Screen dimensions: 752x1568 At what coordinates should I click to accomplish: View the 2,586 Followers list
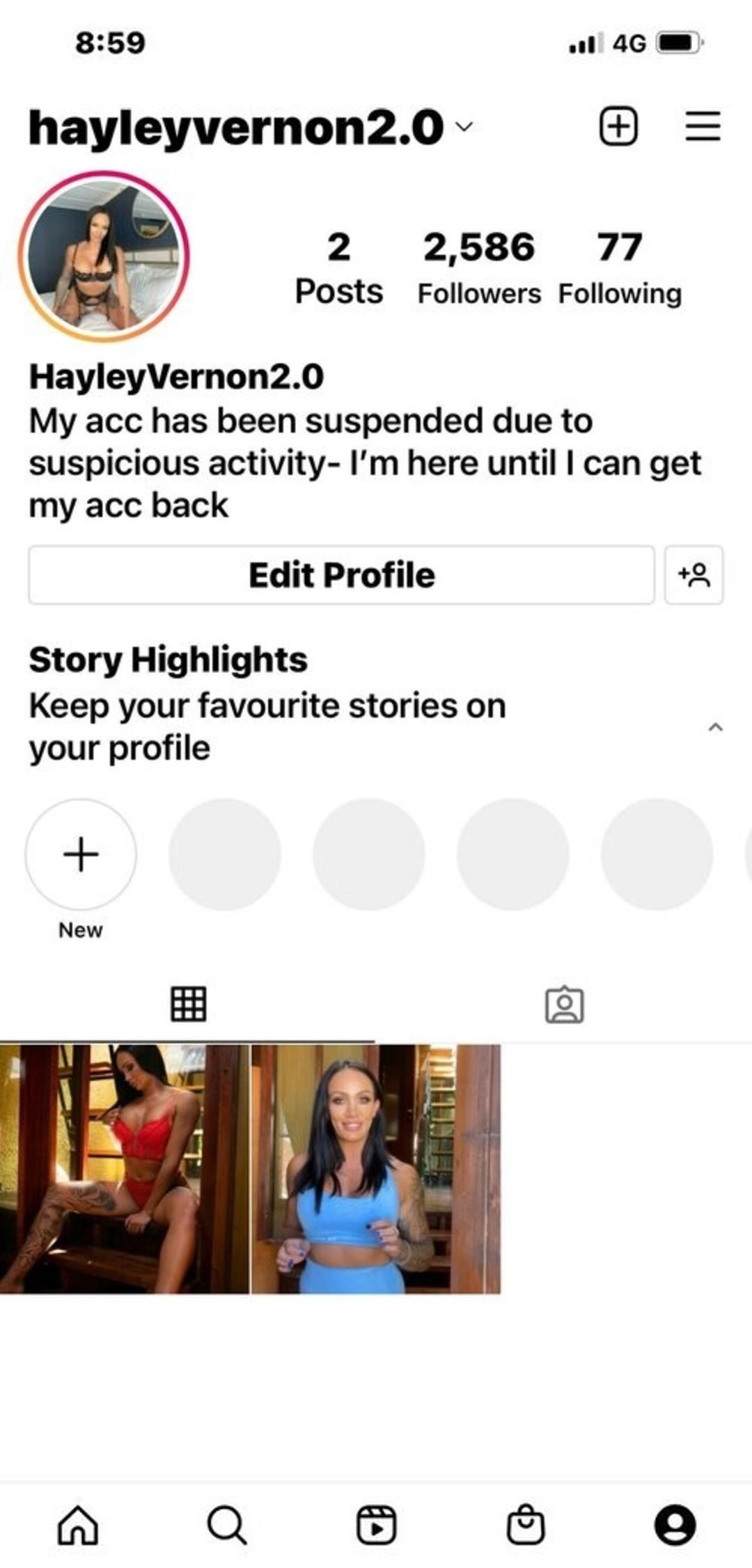point(479,268)
